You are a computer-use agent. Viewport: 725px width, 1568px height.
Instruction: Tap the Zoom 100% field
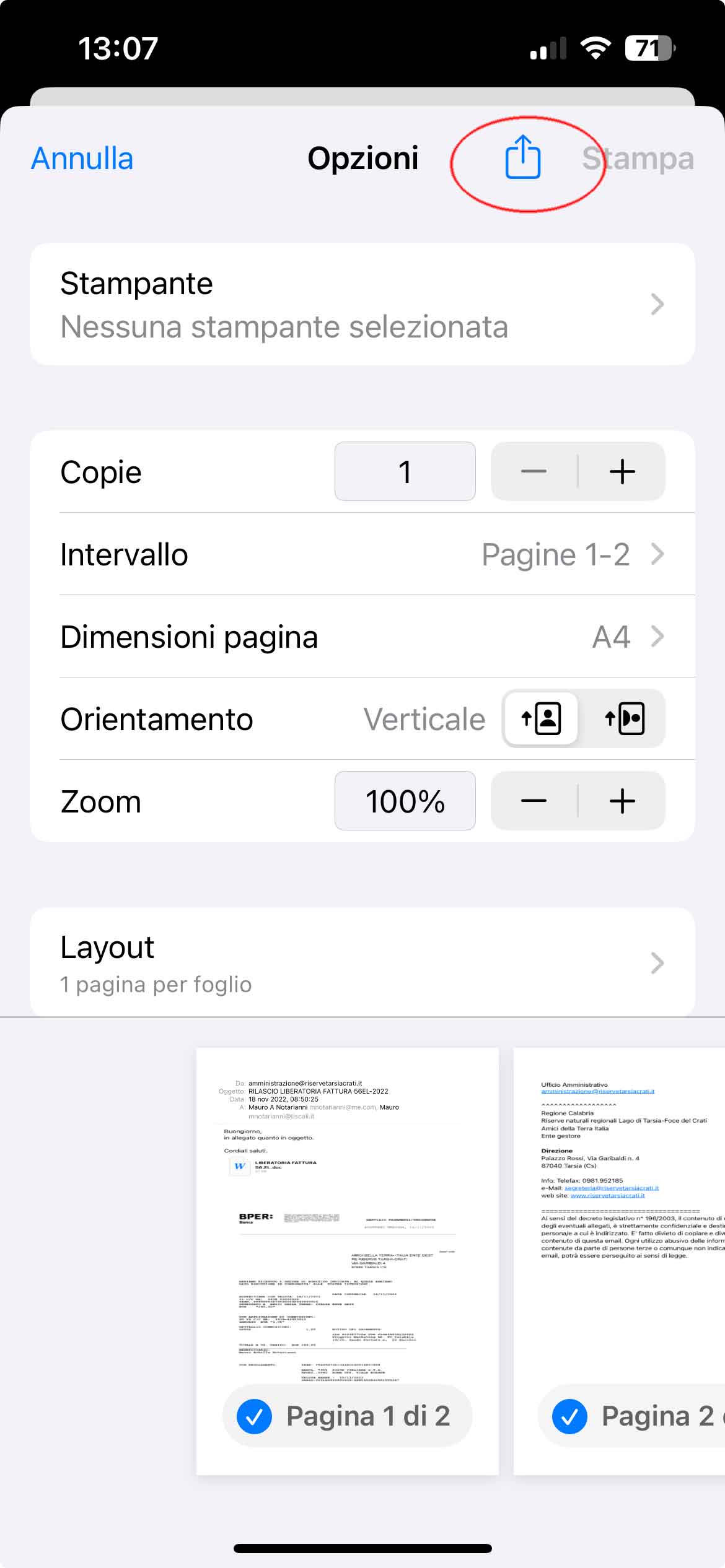(x=405, y=801)
